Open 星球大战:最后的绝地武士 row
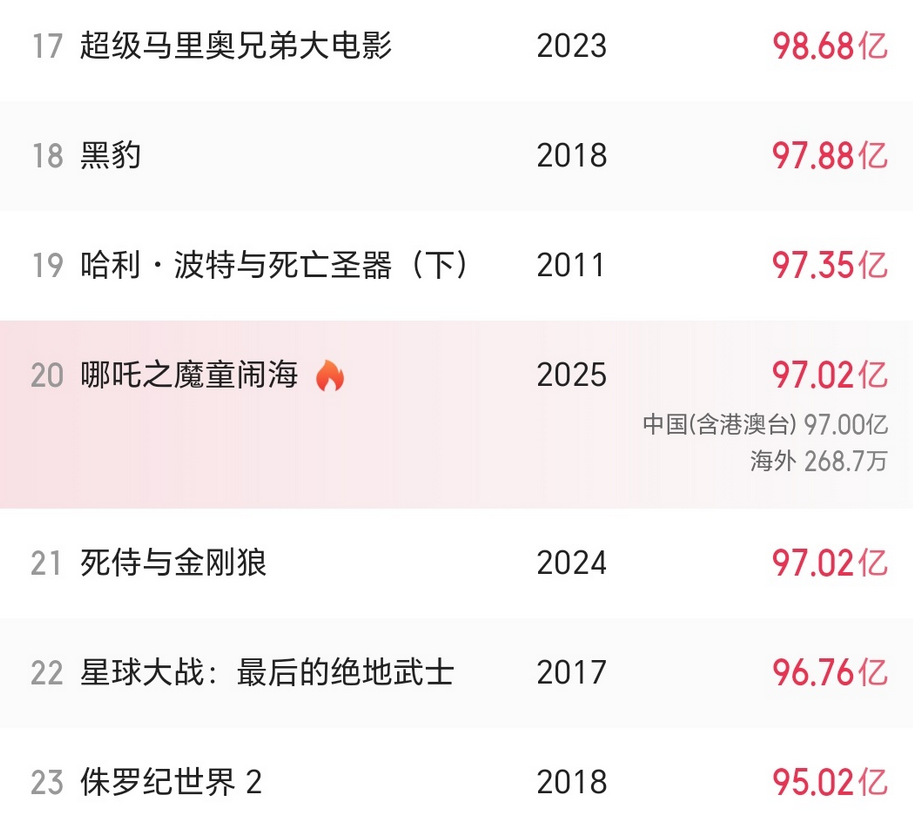Viewport: 913px width, 827px height. tap(267, 672)
